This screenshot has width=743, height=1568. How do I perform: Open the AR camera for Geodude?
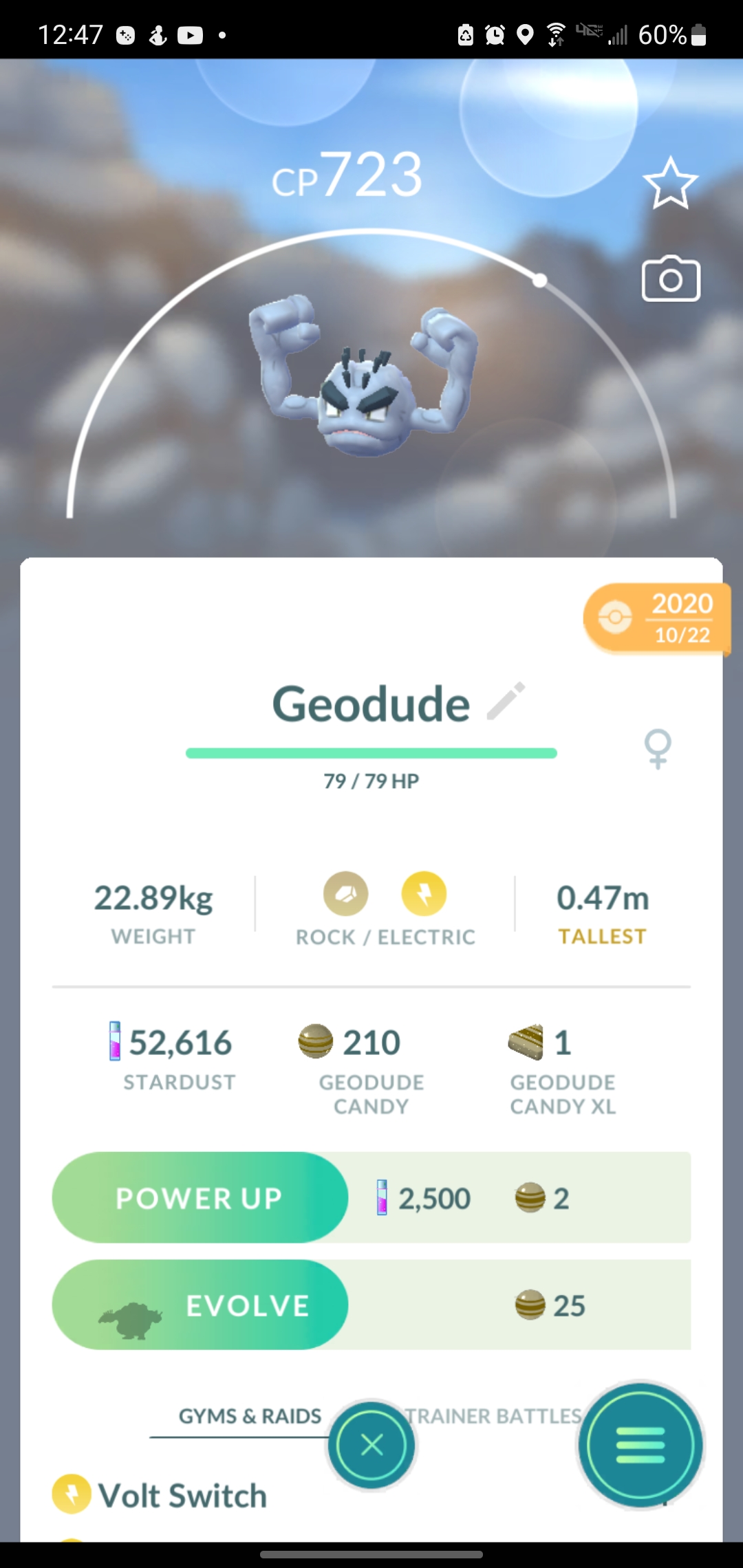pyautogui.click(x=671, y=279)
